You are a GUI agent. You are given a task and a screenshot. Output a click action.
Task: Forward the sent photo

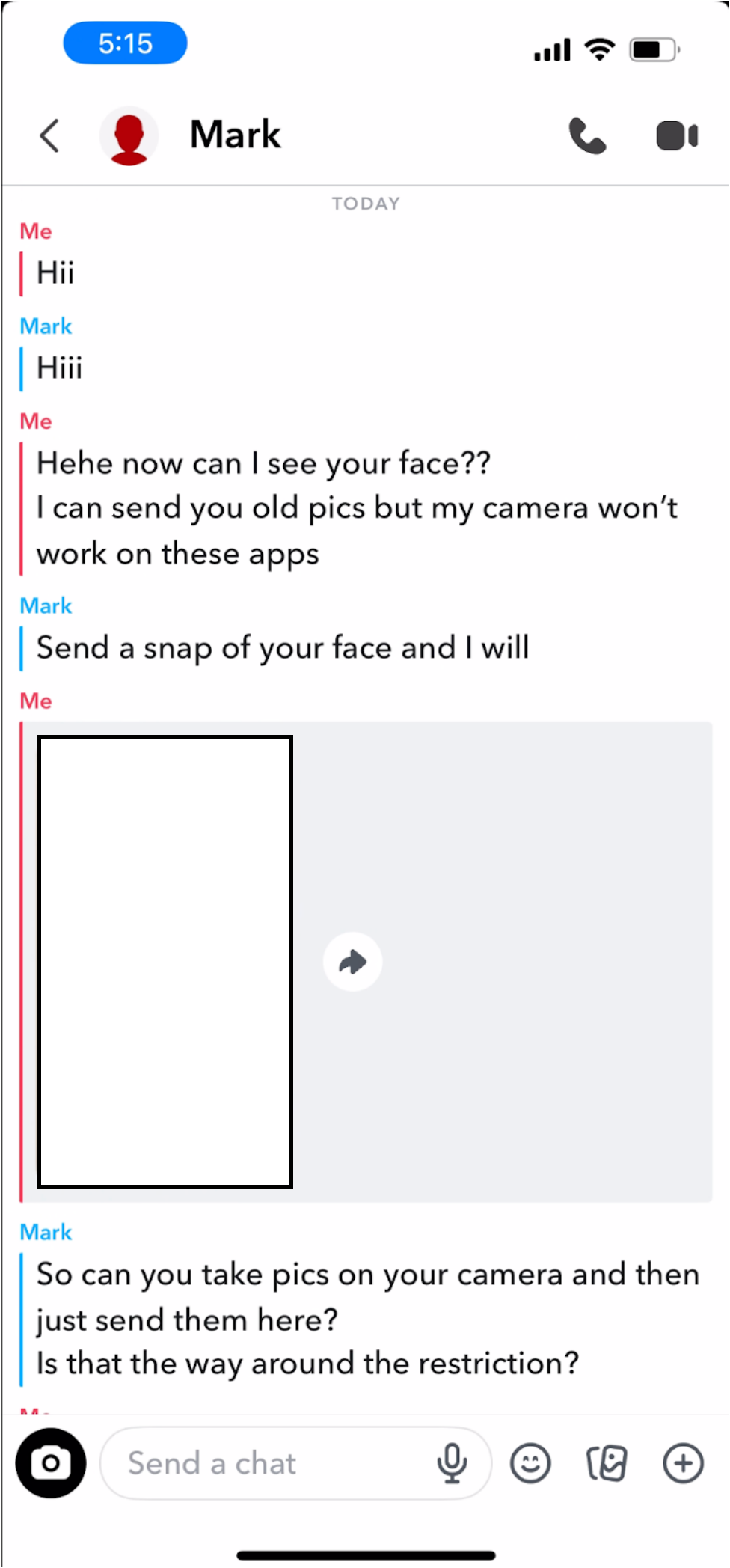pos(352,962)
